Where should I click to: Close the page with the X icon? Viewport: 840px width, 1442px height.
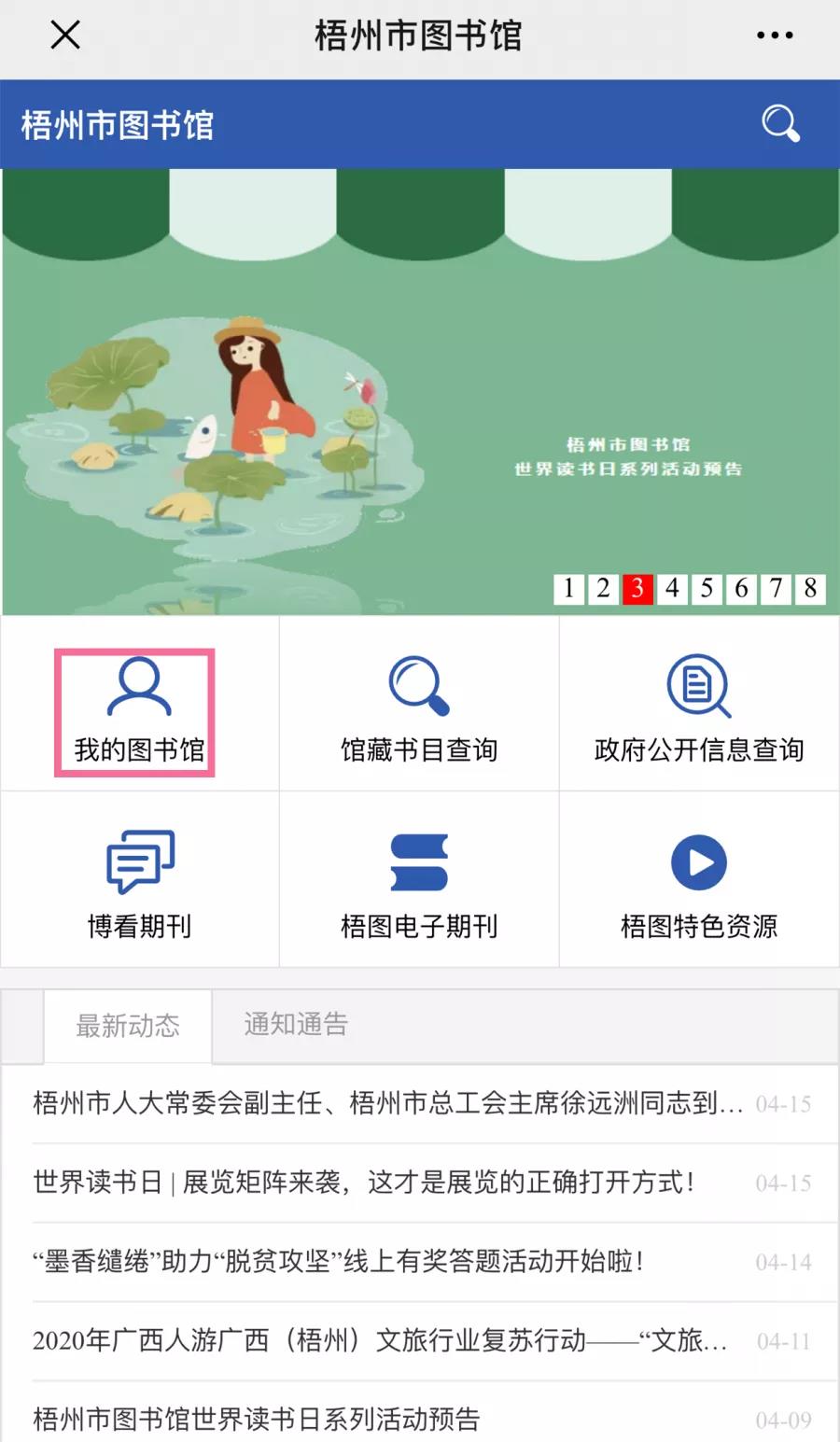tap(65, 35)
